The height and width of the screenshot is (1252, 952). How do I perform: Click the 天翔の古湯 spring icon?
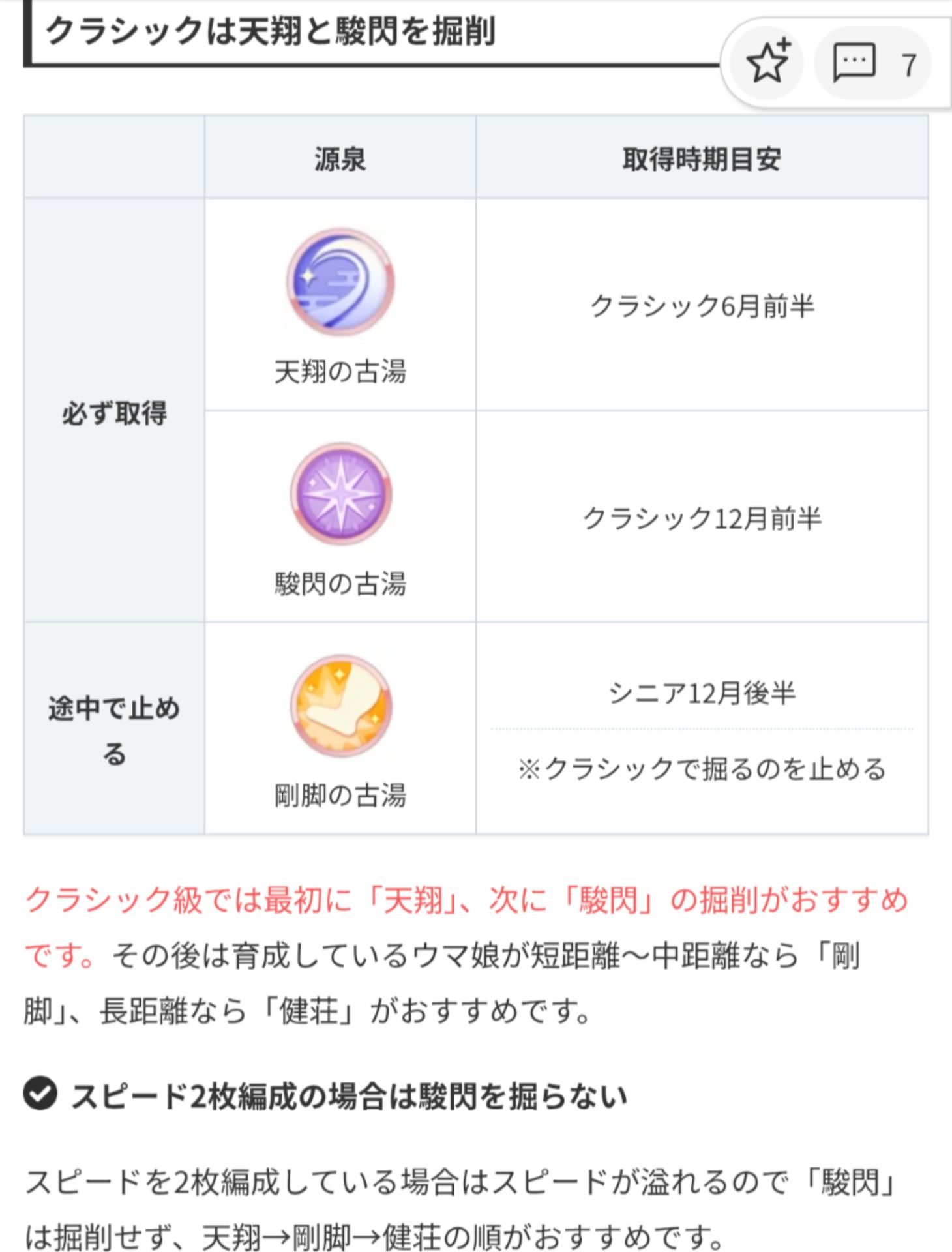339,284
